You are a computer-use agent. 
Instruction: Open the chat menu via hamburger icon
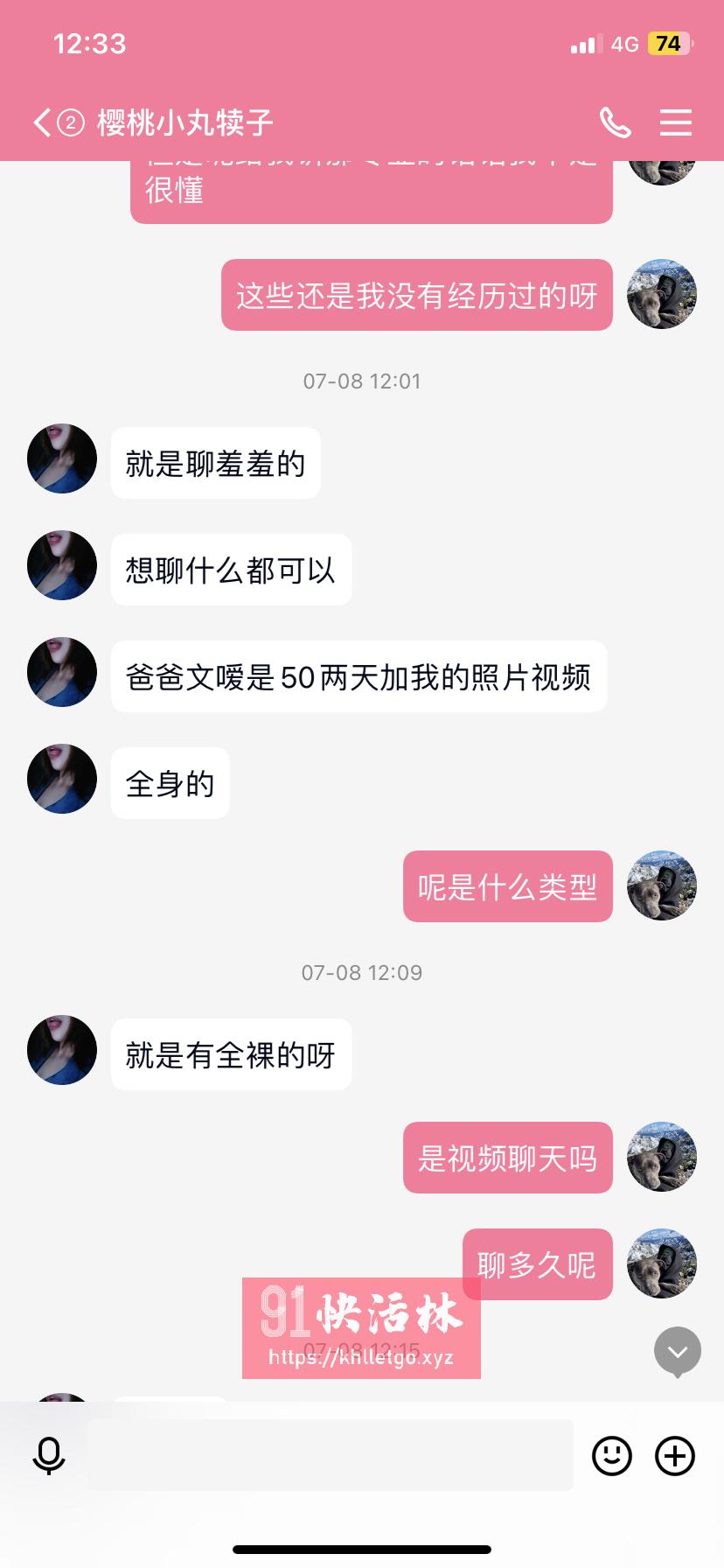tap(675, 123)
